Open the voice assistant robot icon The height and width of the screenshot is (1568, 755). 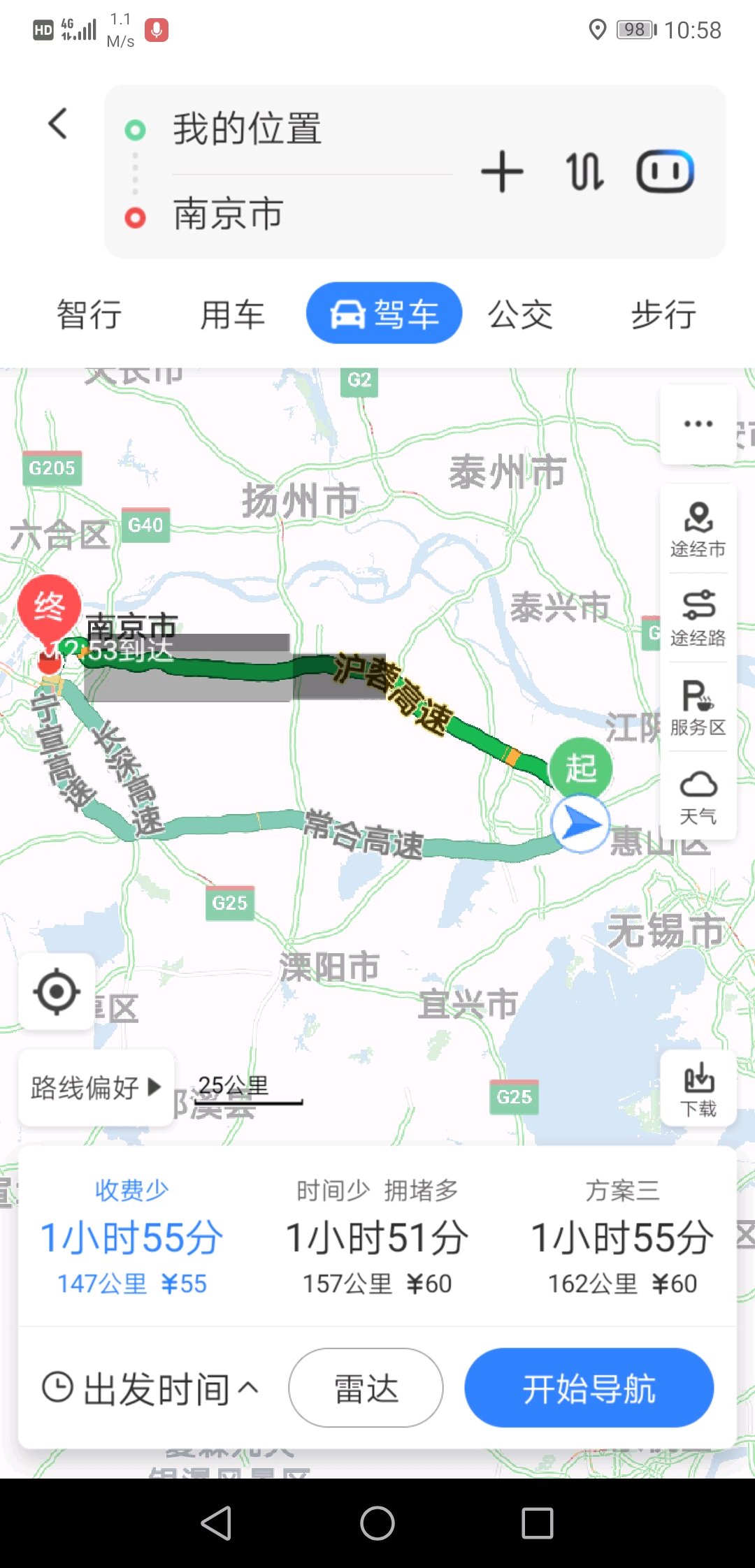(665, 172)
